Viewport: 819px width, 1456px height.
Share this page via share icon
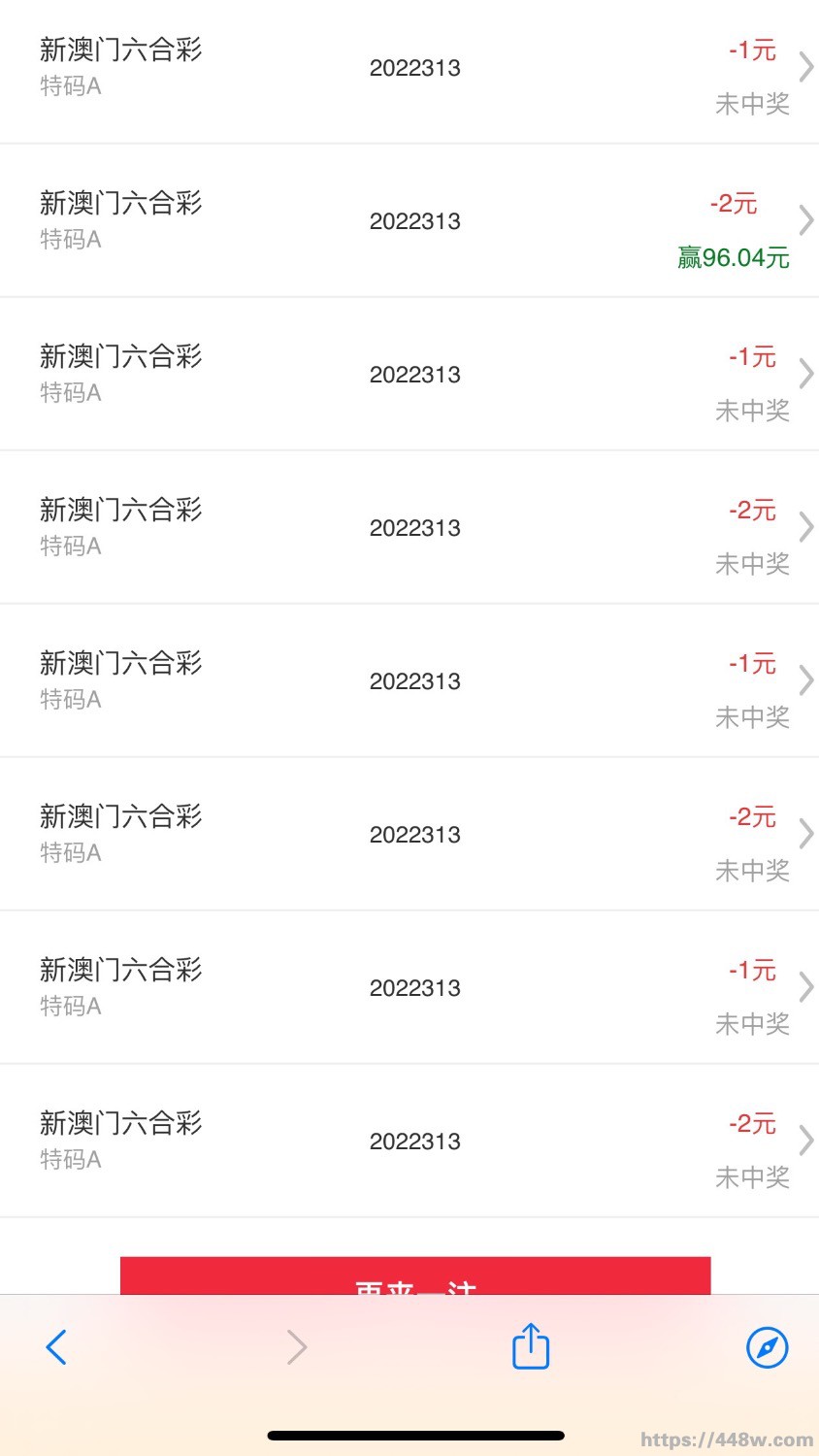point(531,1346)
